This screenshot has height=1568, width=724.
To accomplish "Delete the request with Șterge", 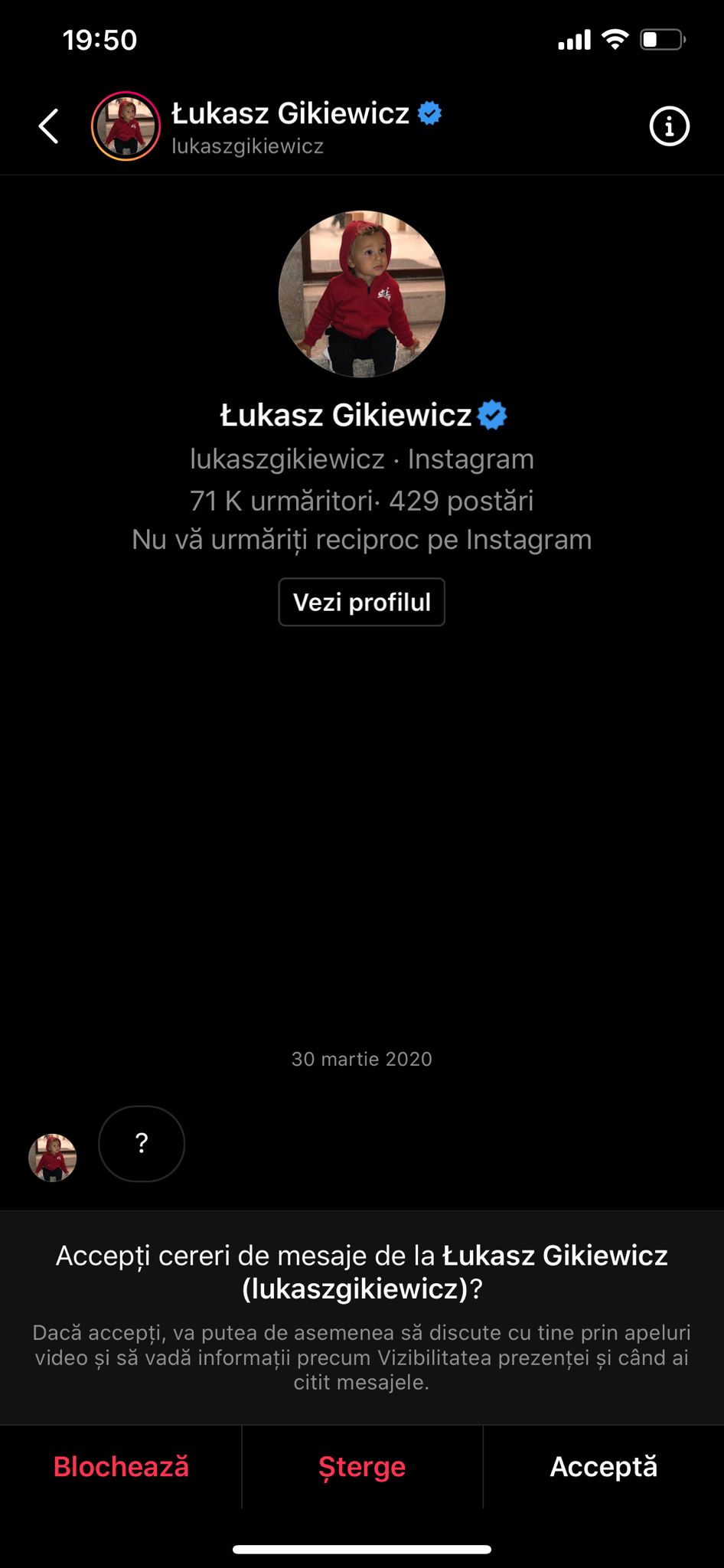I will [362, 1467].
